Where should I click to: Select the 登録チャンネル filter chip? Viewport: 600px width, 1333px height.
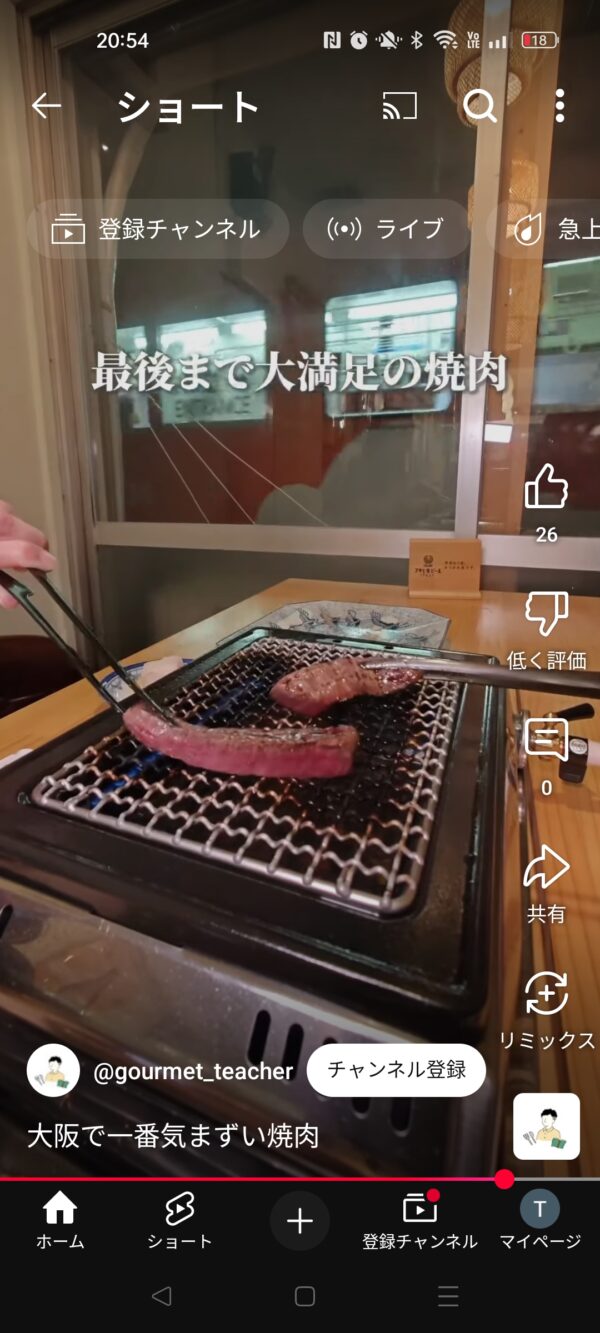pos(157,229)
